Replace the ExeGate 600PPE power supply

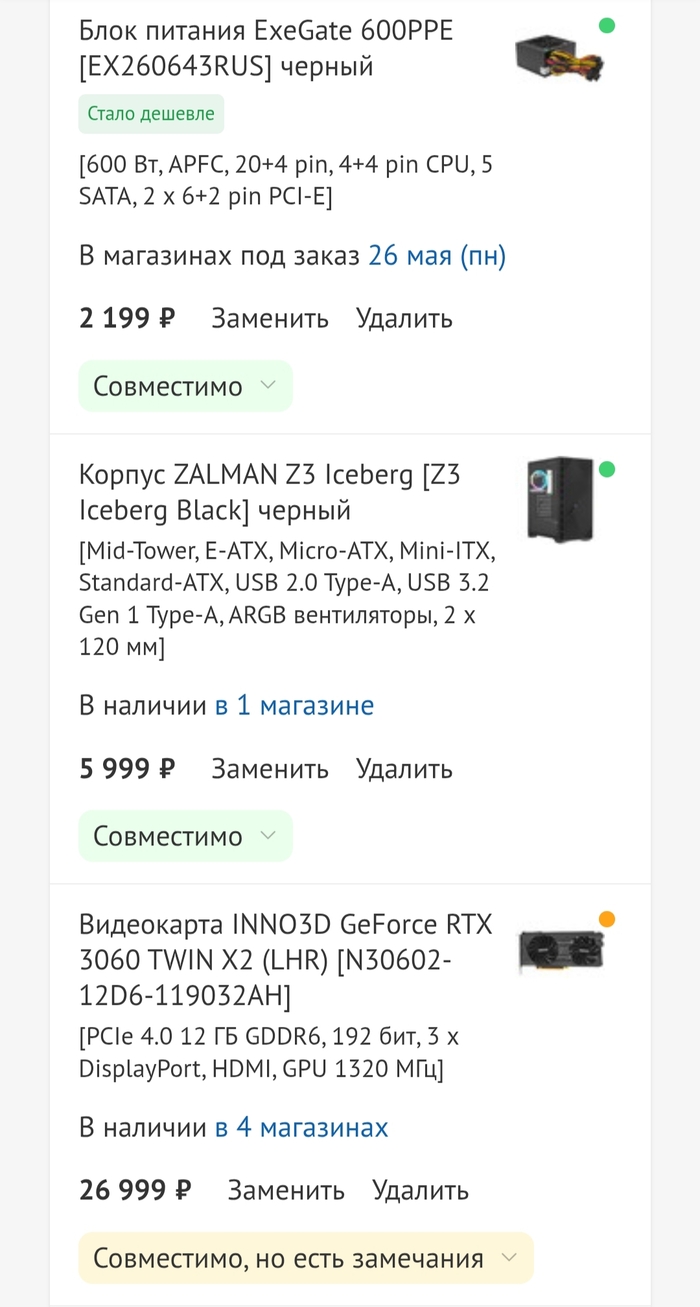pos(269,319)
